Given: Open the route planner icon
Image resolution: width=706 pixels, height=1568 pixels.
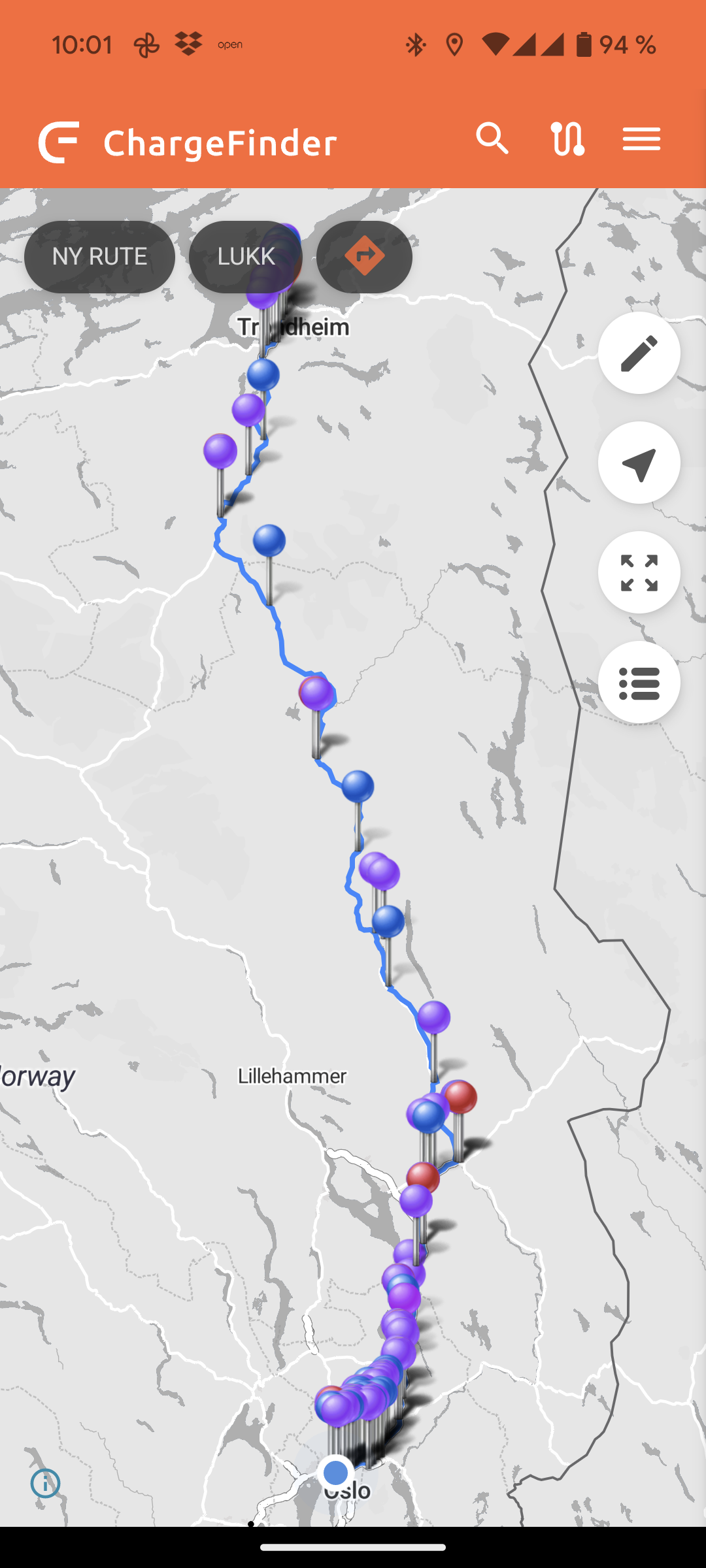Looking at the screenshot, I should tap(567, 139).
